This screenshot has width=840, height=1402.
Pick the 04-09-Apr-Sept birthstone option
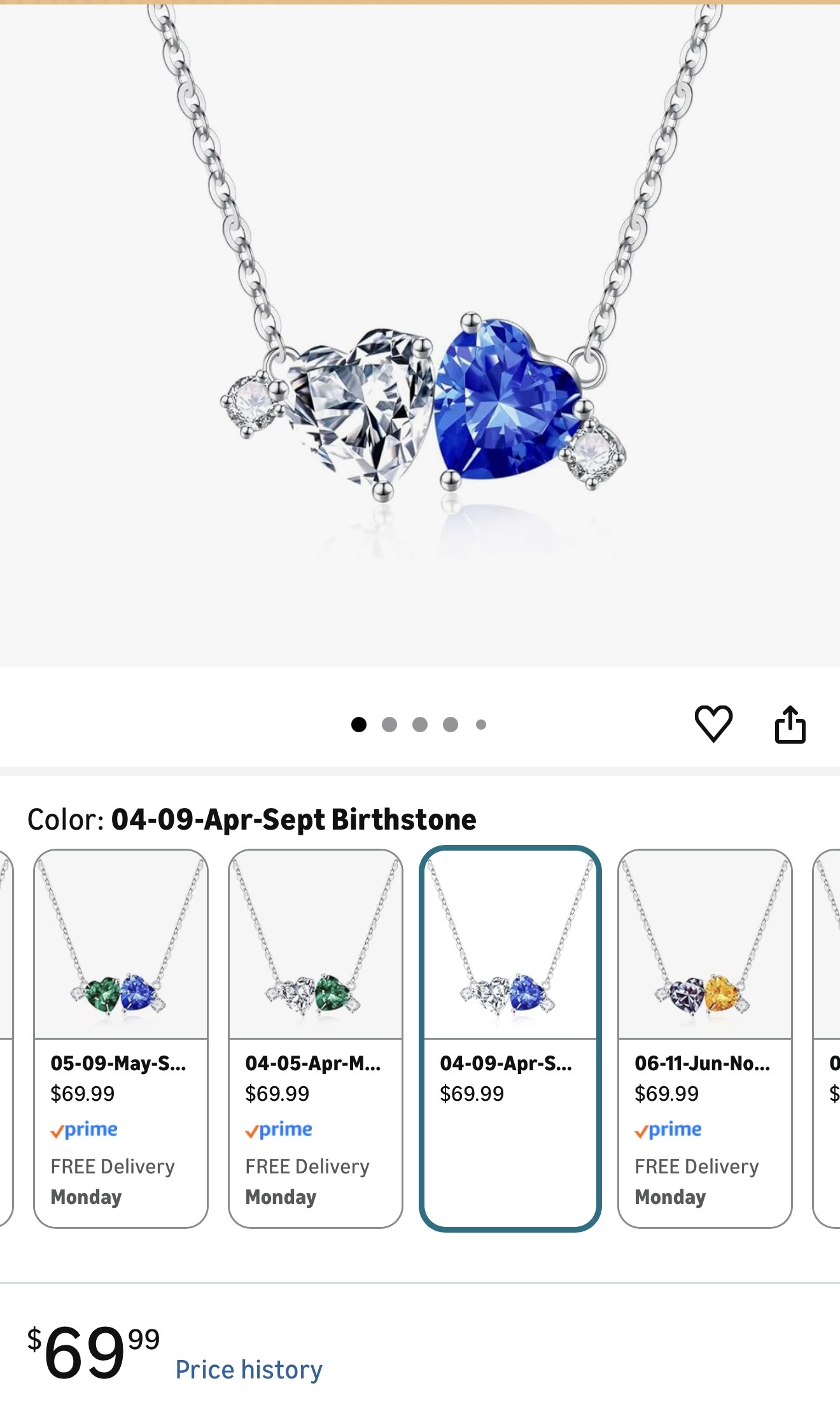[510, 1038]
